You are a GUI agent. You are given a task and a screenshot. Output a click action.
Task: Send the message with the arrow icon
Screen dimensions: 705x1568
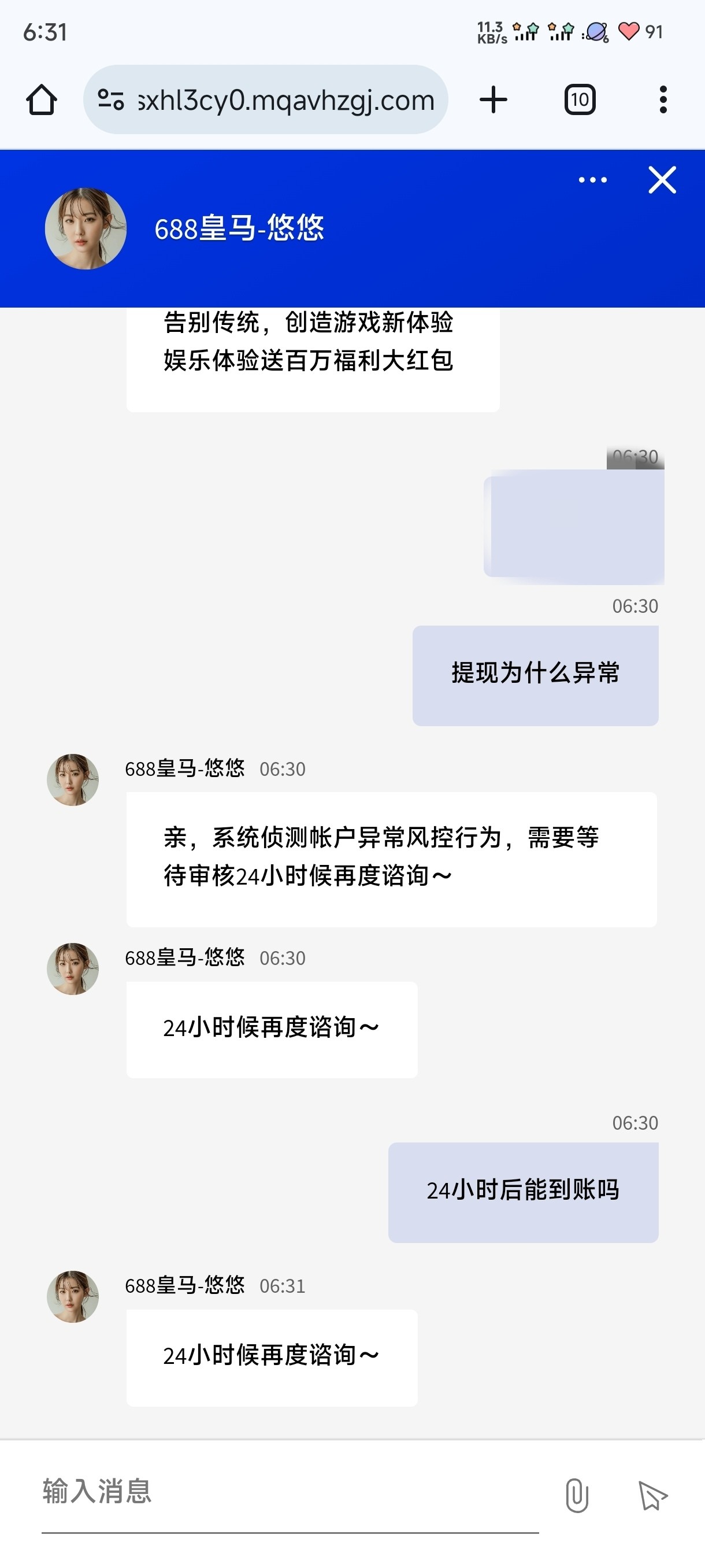654,1495
